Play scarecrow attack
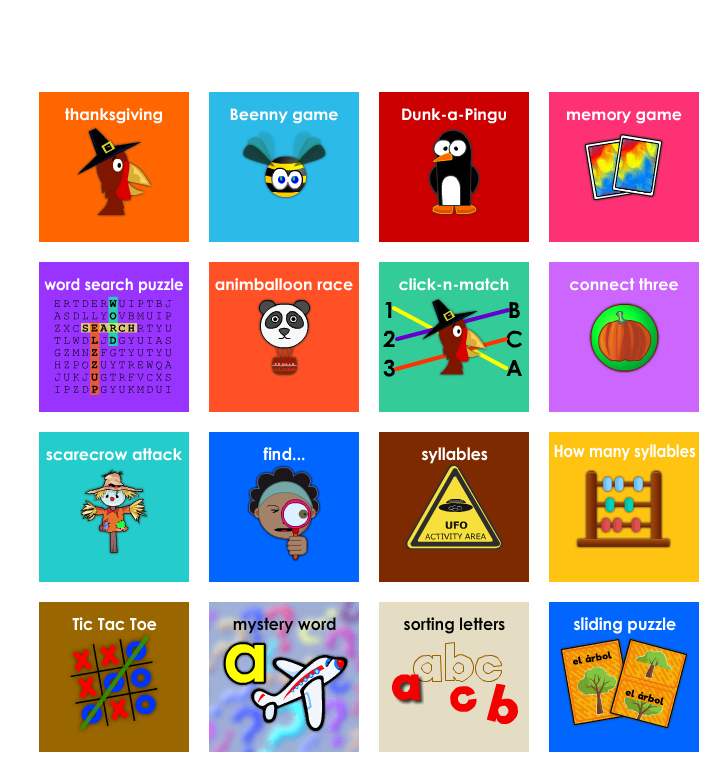The height and width of the screenshot is (758, 709). 114,507
